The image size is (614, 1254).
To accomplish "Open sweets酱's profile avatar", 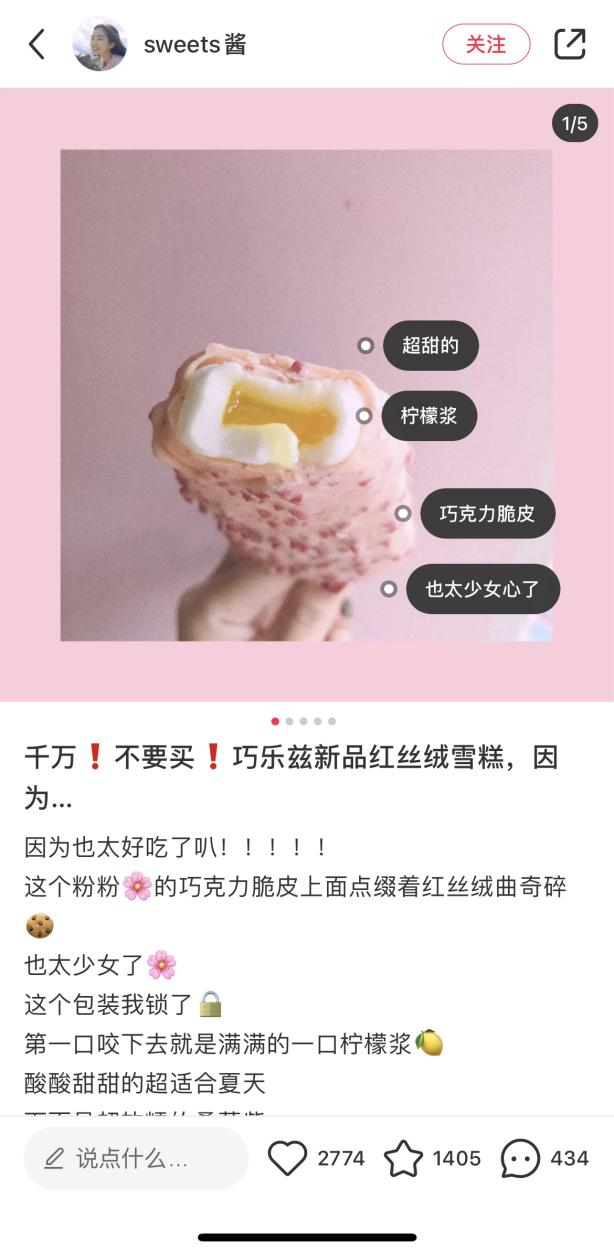I will [x=100, y=44].
